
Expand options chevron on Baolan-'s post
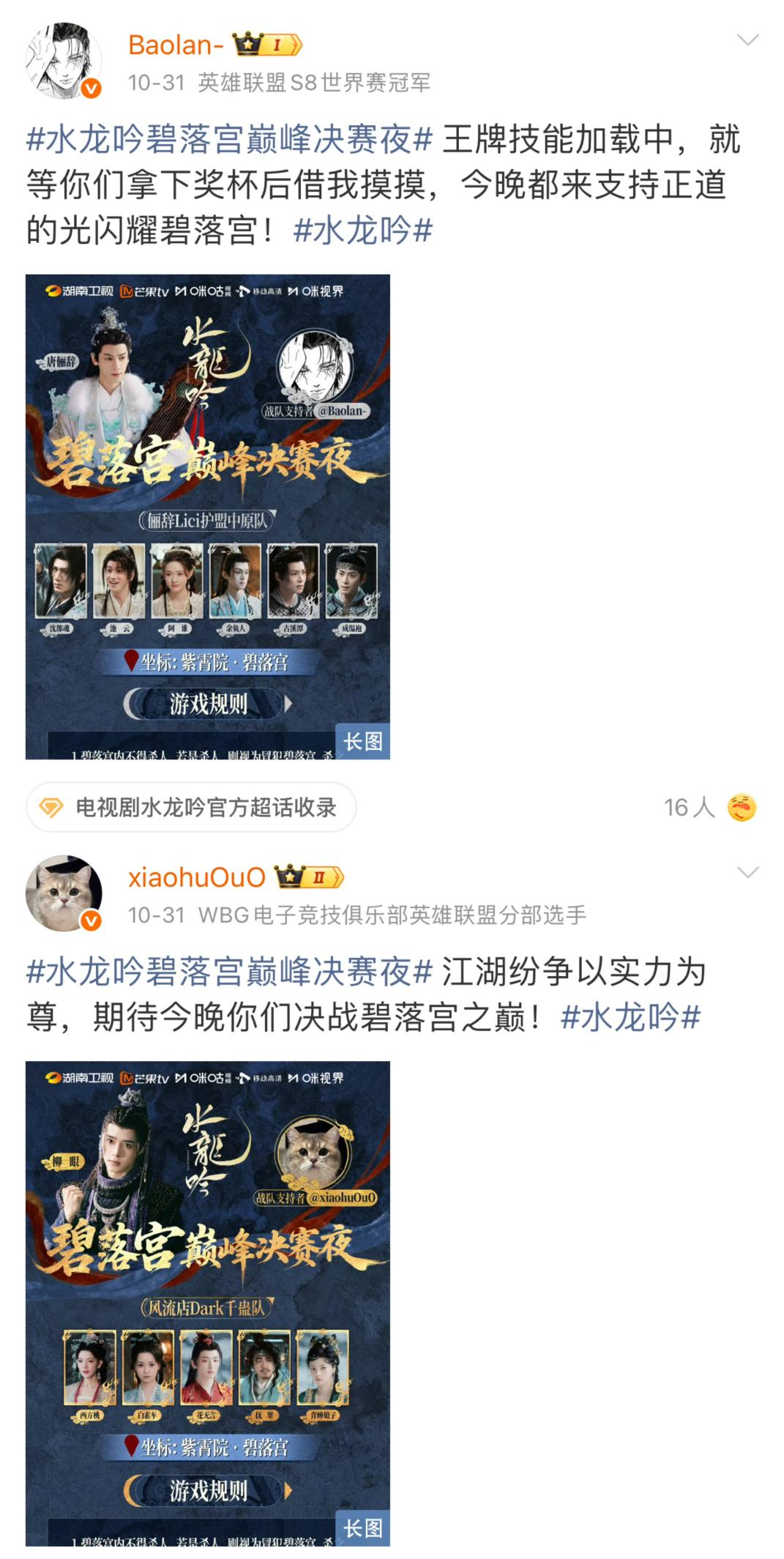[x=747, y=40]
